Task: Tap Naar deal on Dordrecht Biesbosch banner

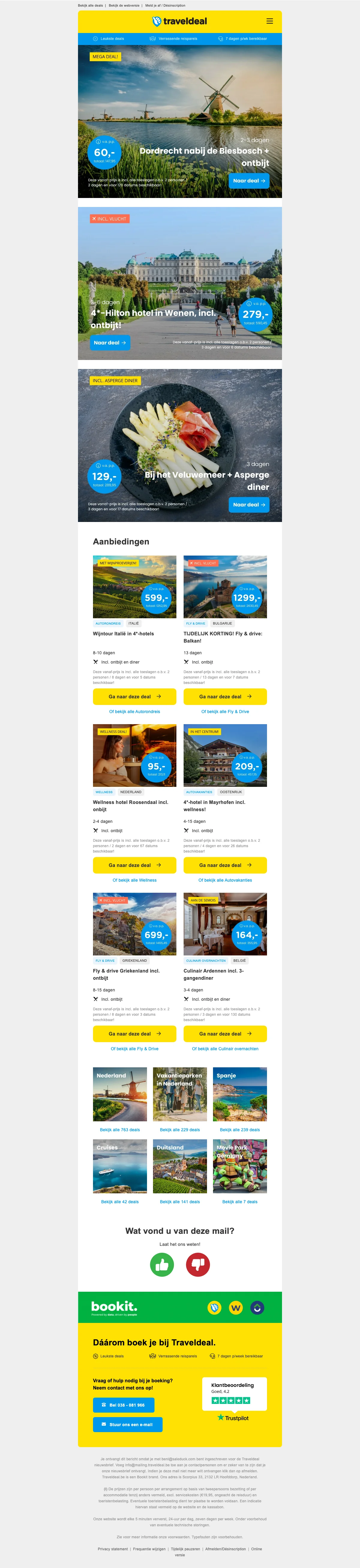Action: (248, 181)
